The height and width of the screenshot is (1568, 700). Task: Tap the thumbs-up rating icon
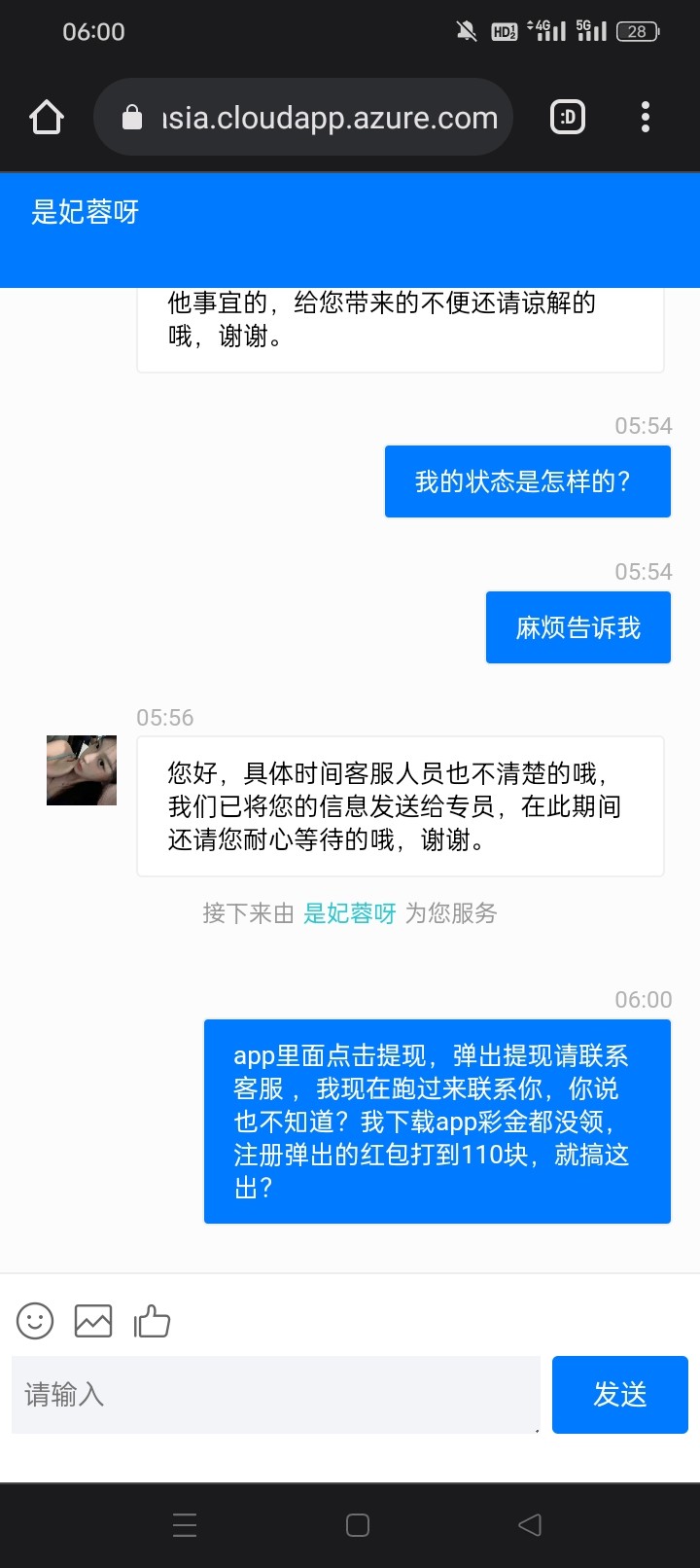coord(152,1321)
